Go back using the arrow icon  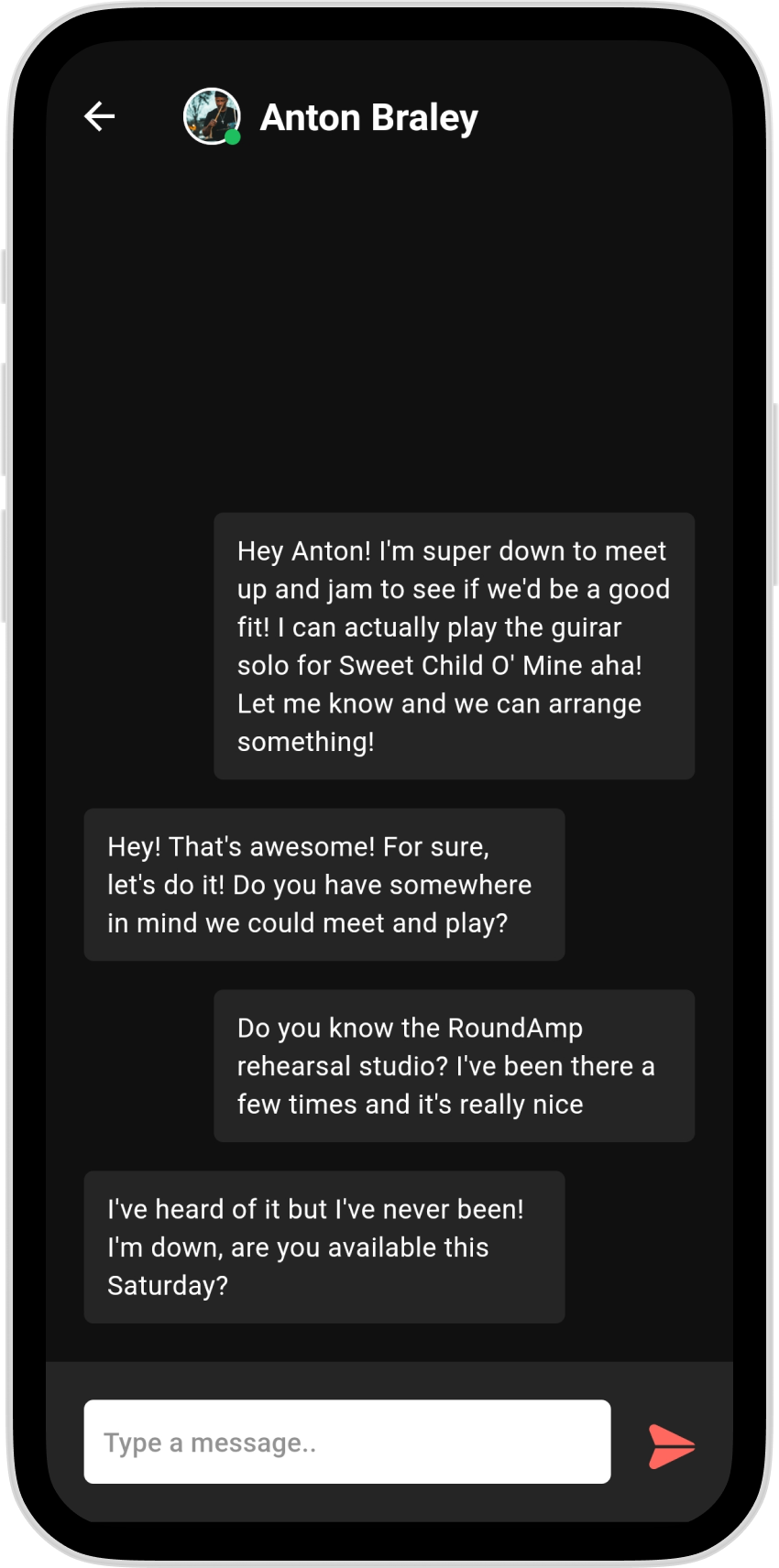tap(99, 116)
